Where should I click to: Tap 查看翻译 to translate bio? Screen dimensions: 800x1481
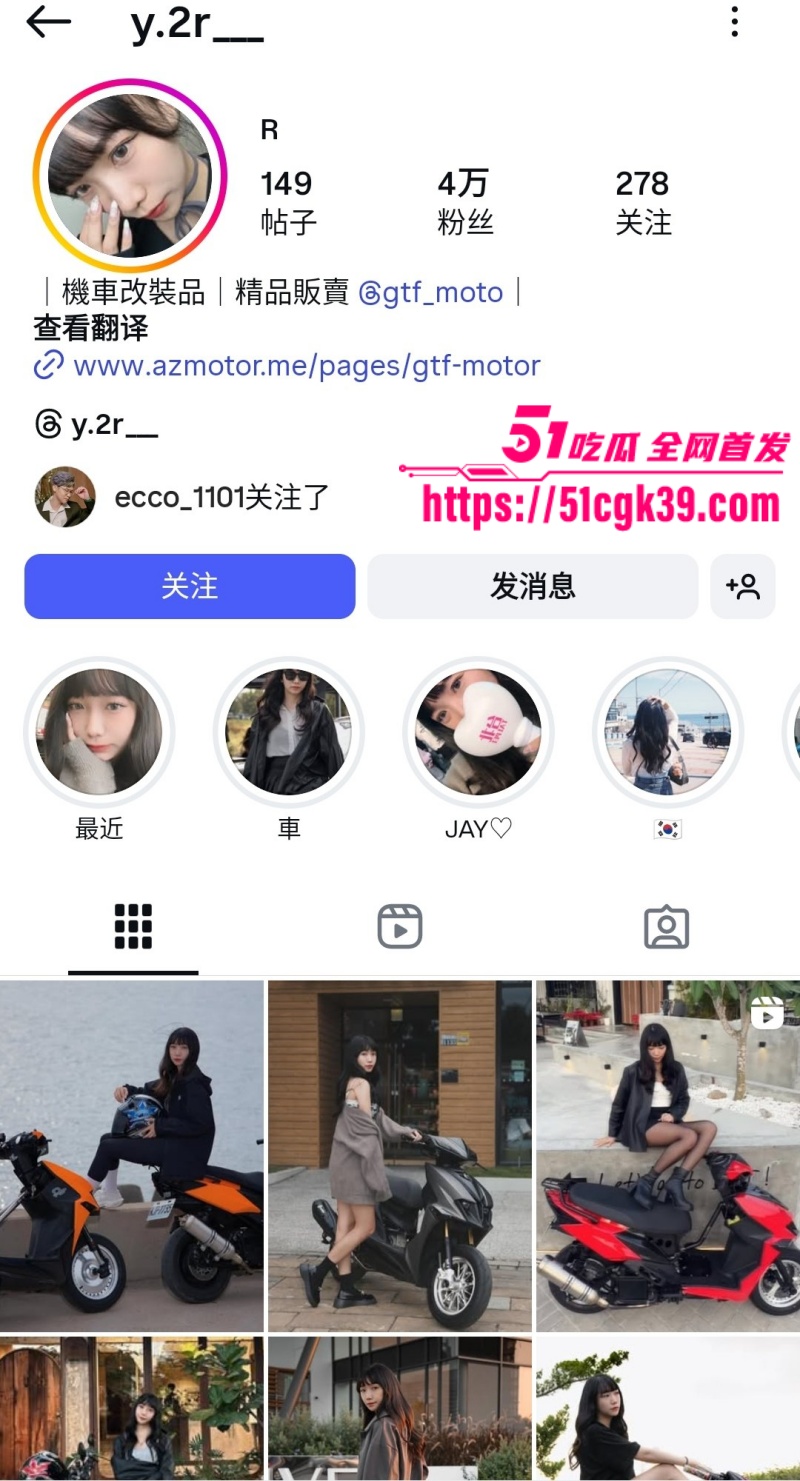coord(91,328)
